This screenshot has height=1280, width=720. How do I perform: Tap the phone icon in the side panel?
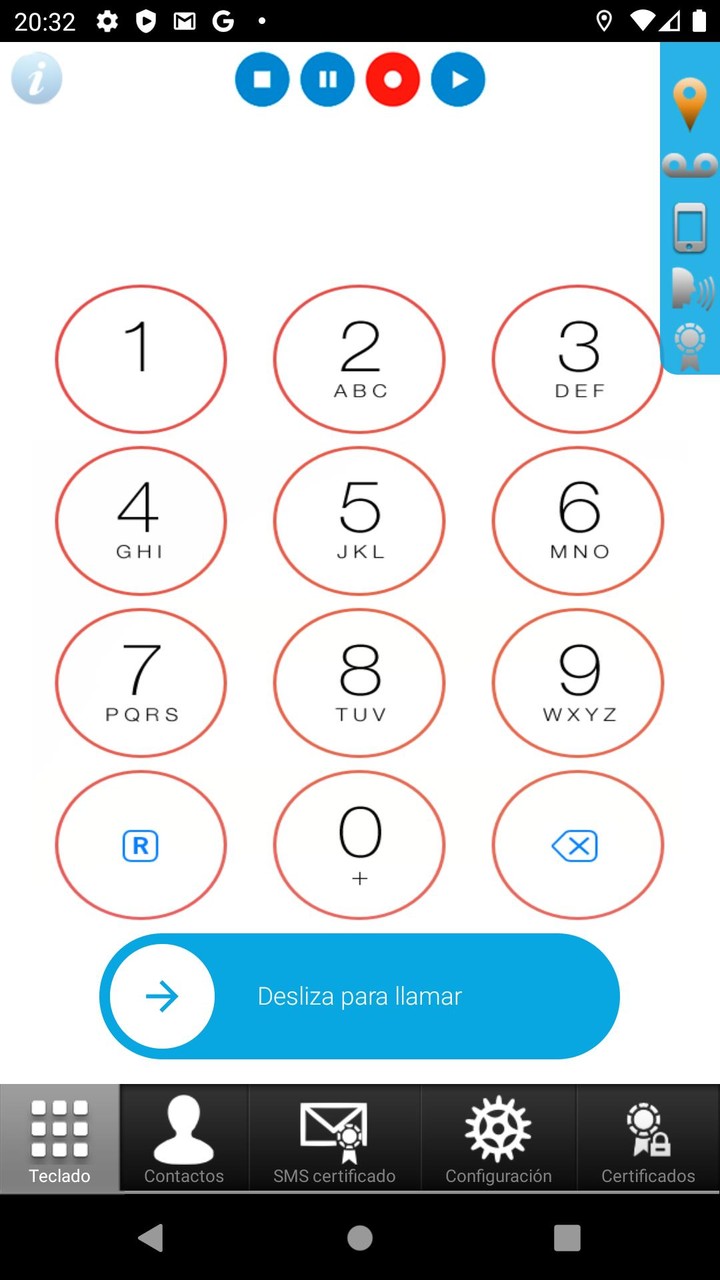click(690, 228)
